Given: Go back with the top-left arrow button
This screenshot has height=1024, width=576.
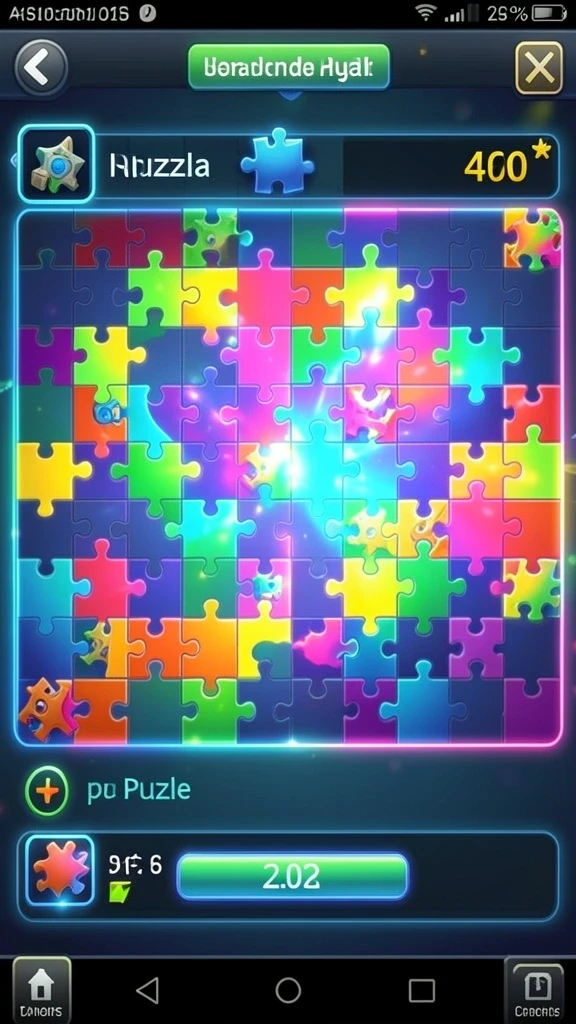Looking at the screenshot, I should (40, 68).
